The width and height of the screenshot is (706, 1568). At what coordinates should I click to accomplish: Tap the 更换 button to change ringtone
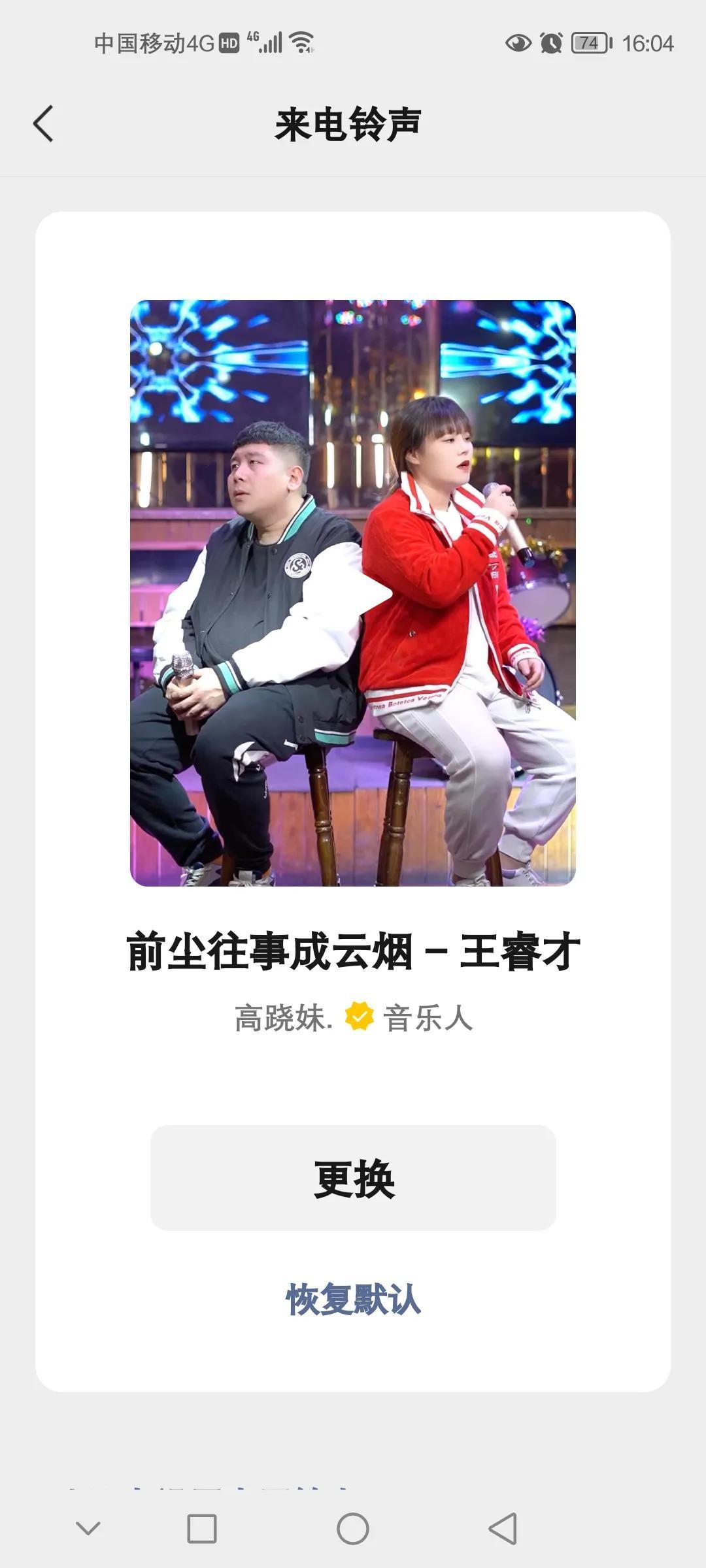[x=353, y=1178]
